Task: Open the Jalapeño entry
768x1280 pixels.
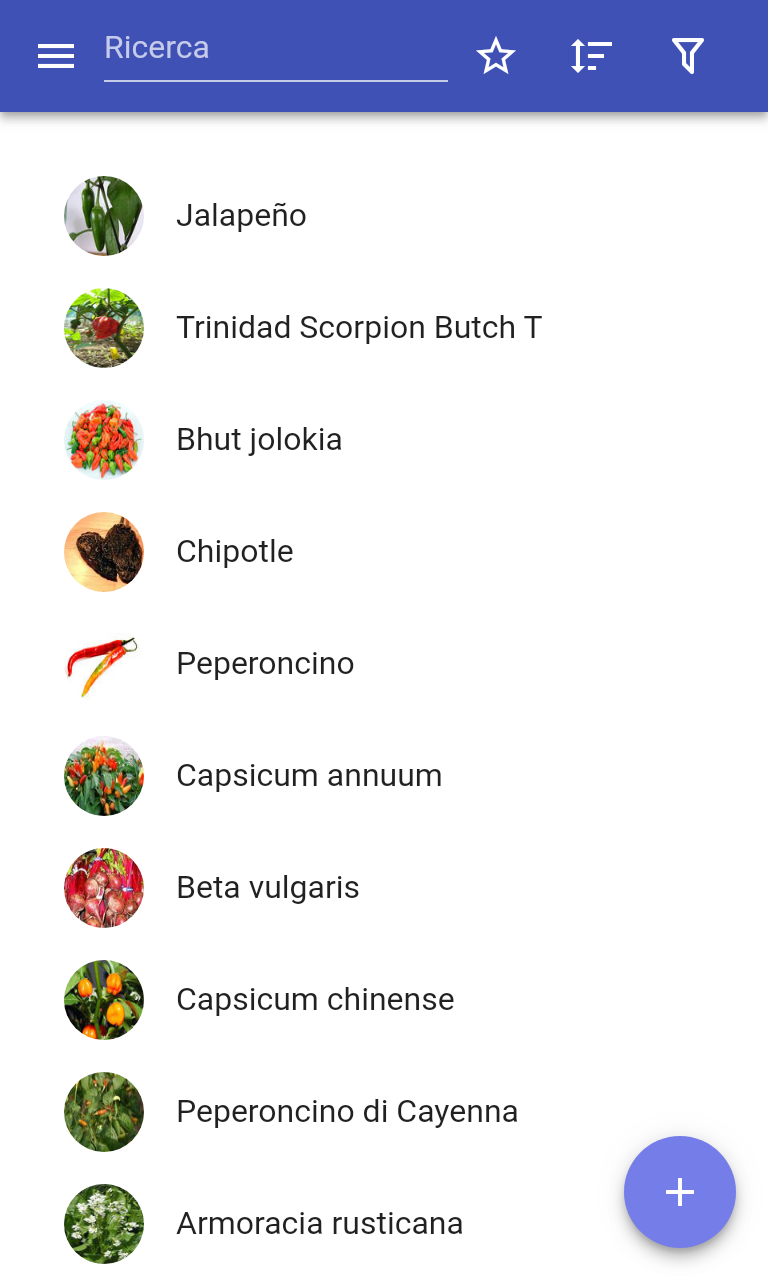Action: (x=384, y=216)
